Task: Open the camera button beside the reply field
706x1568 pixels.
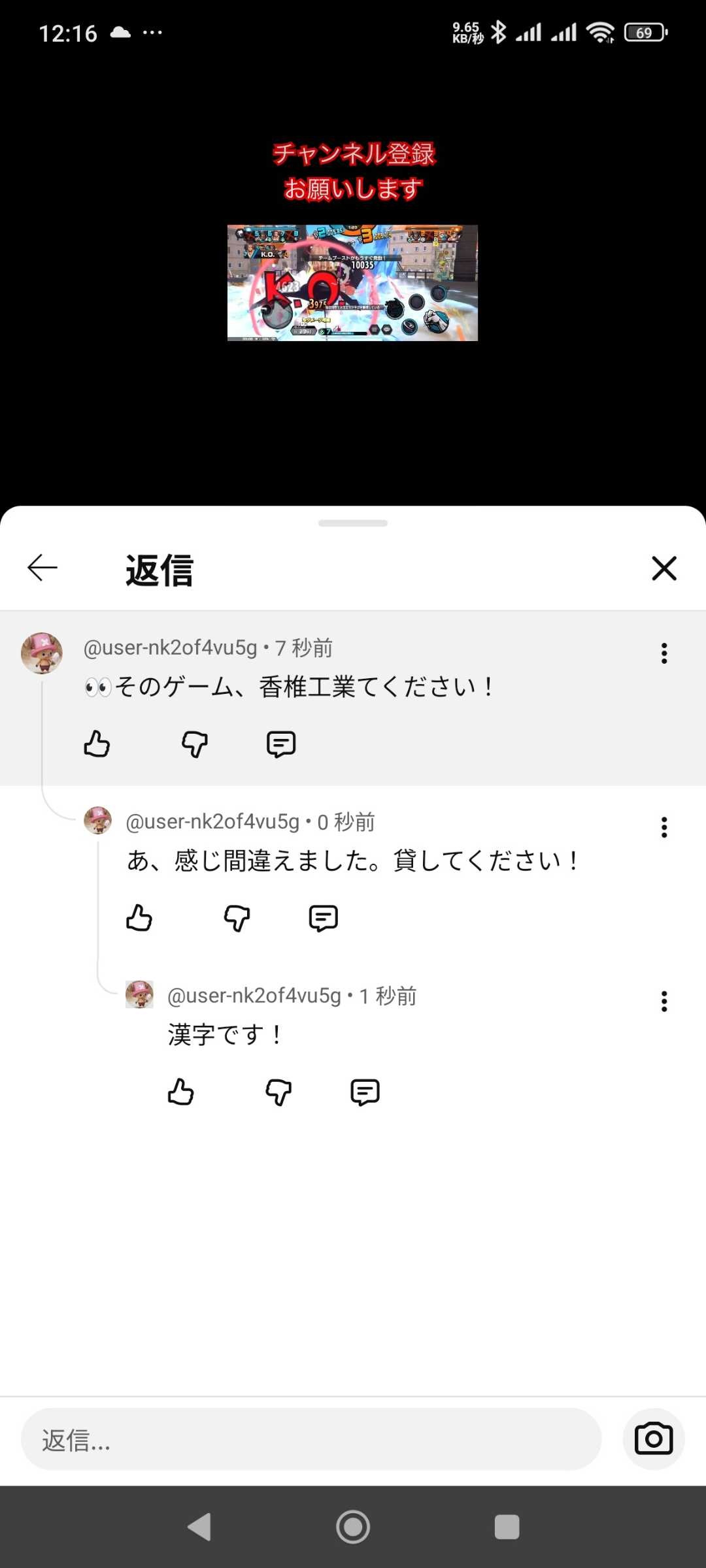Action: (653, 1439)
